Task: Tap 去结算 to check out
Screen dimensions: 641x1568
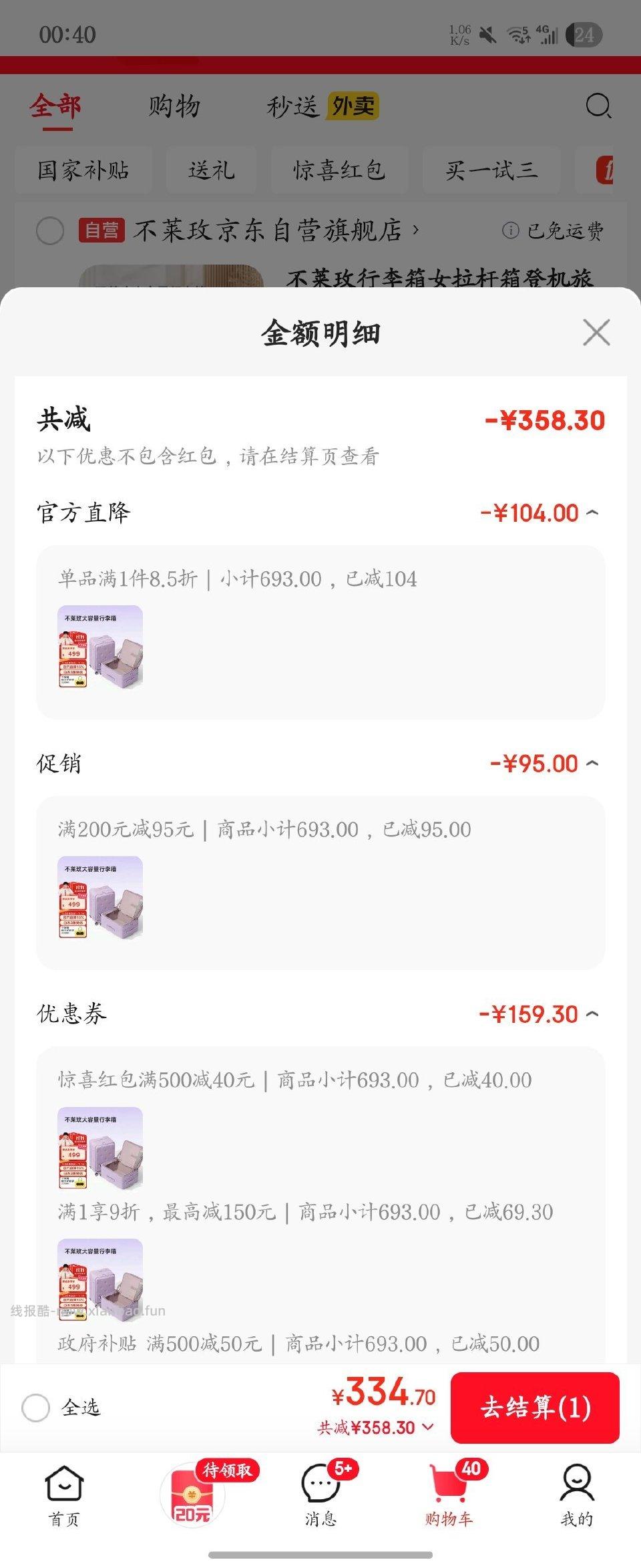Action: click(x=535, y=1408)
